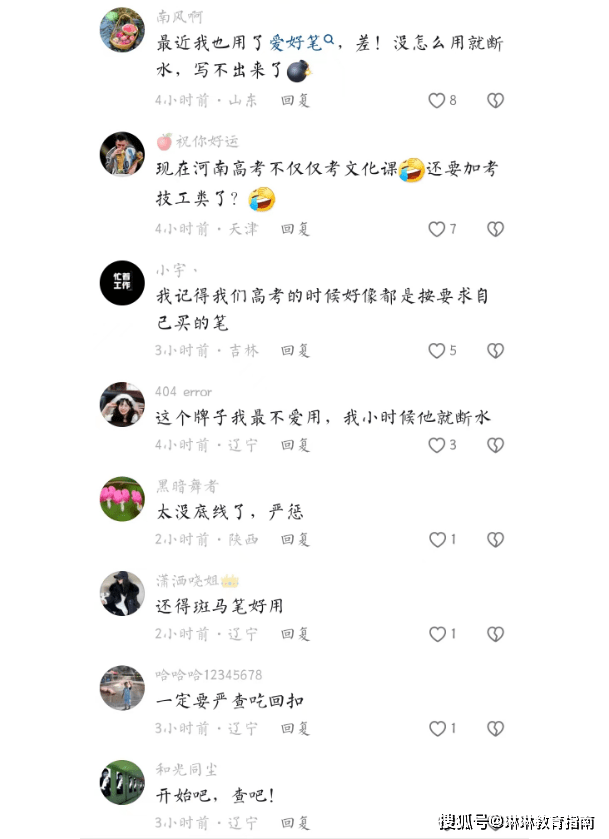This screenshot has width=609, height=839.
Task: Reply to 祝你好运's comment
Action: click(x=295, y=229)
